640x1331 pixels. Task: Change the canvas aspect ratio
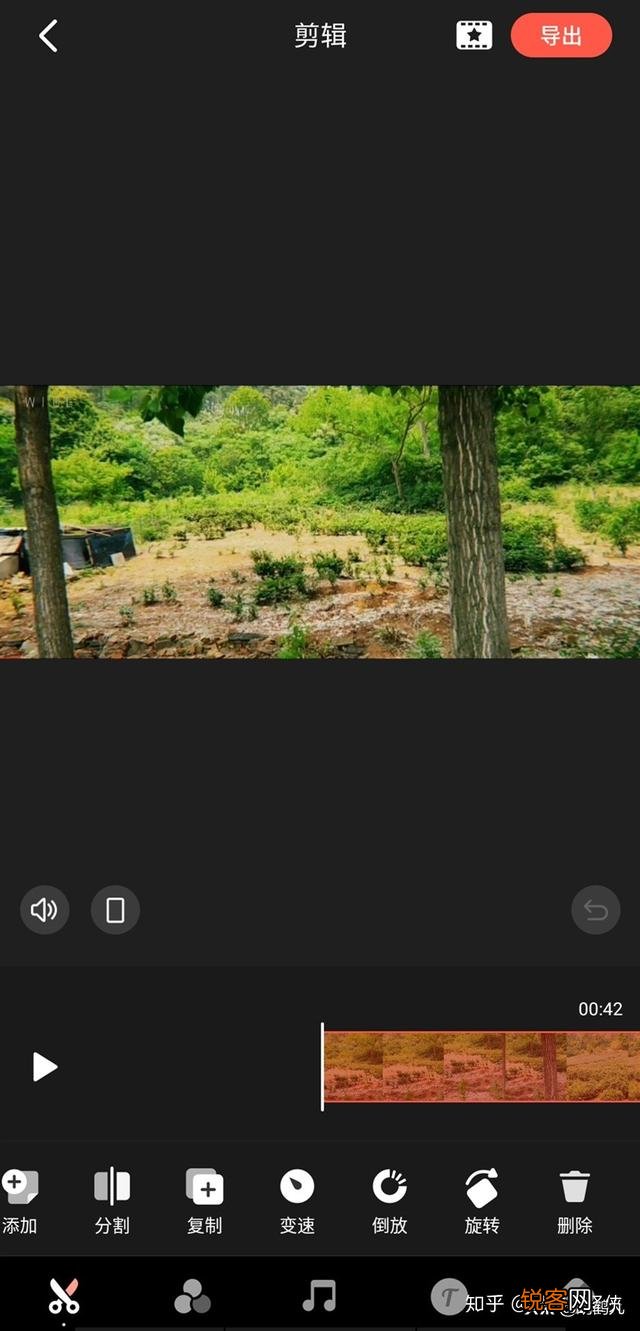[115, 910]
